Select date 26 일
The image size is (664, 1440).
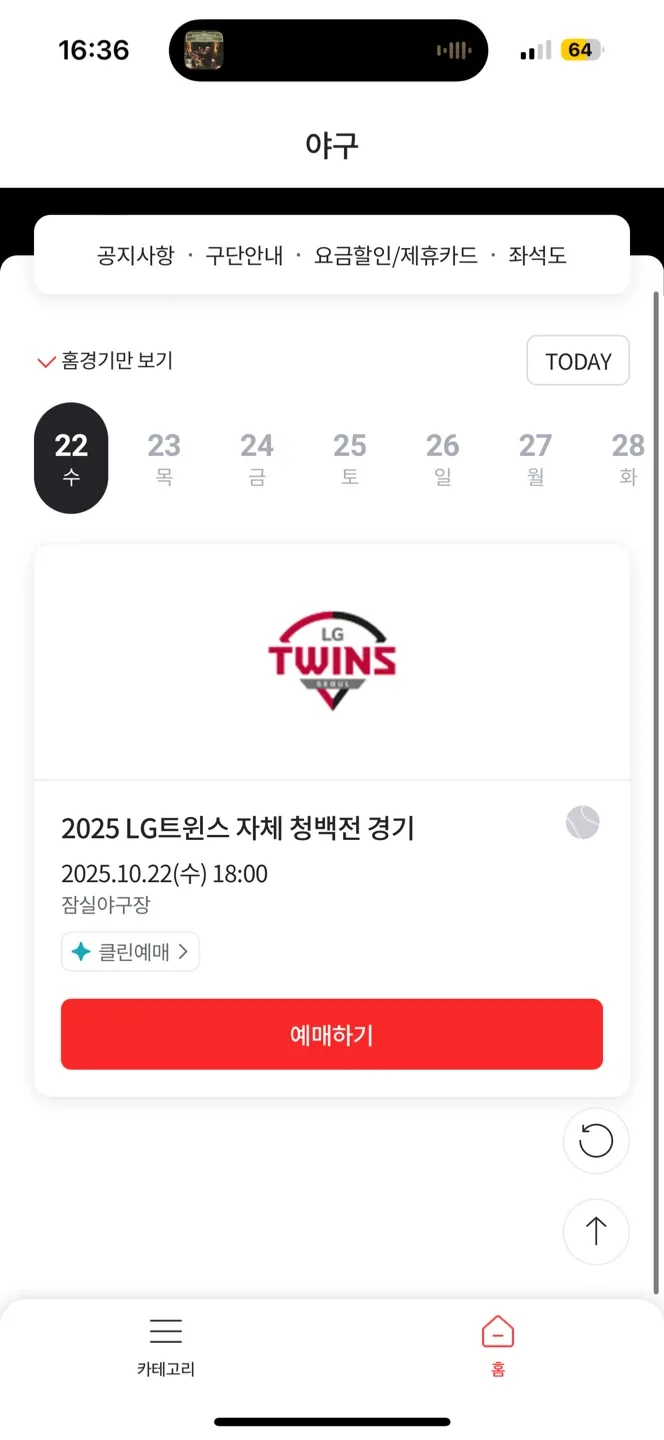coord(443,458)
